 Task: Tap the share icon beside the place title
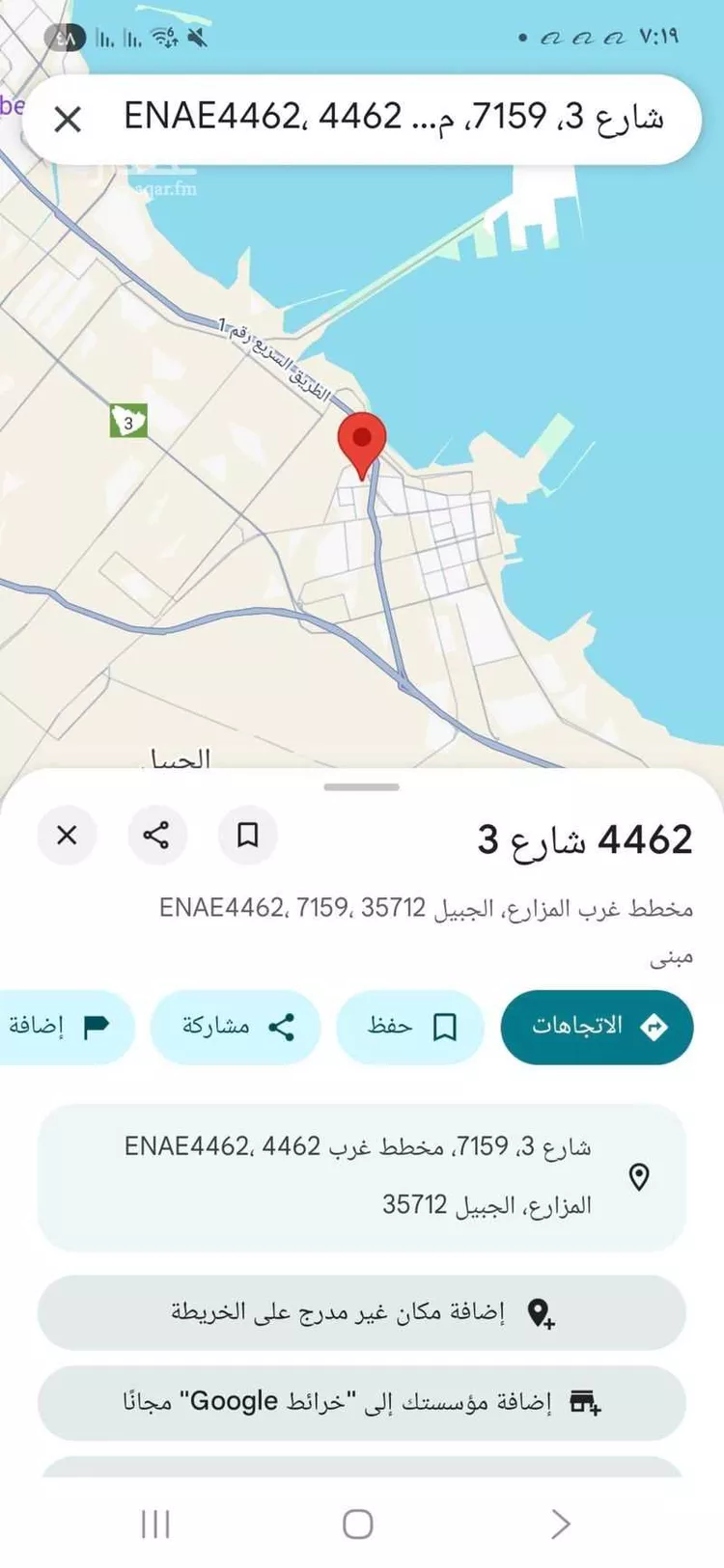click(x=156, y=835)
